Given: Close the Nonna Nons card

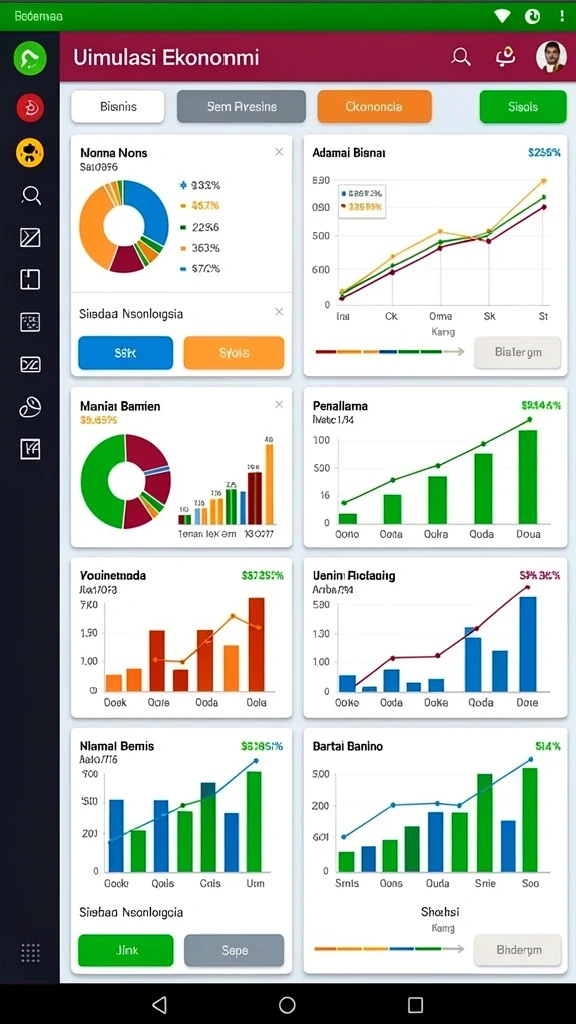Looking at the screenshot, I should tap(279, 152).
